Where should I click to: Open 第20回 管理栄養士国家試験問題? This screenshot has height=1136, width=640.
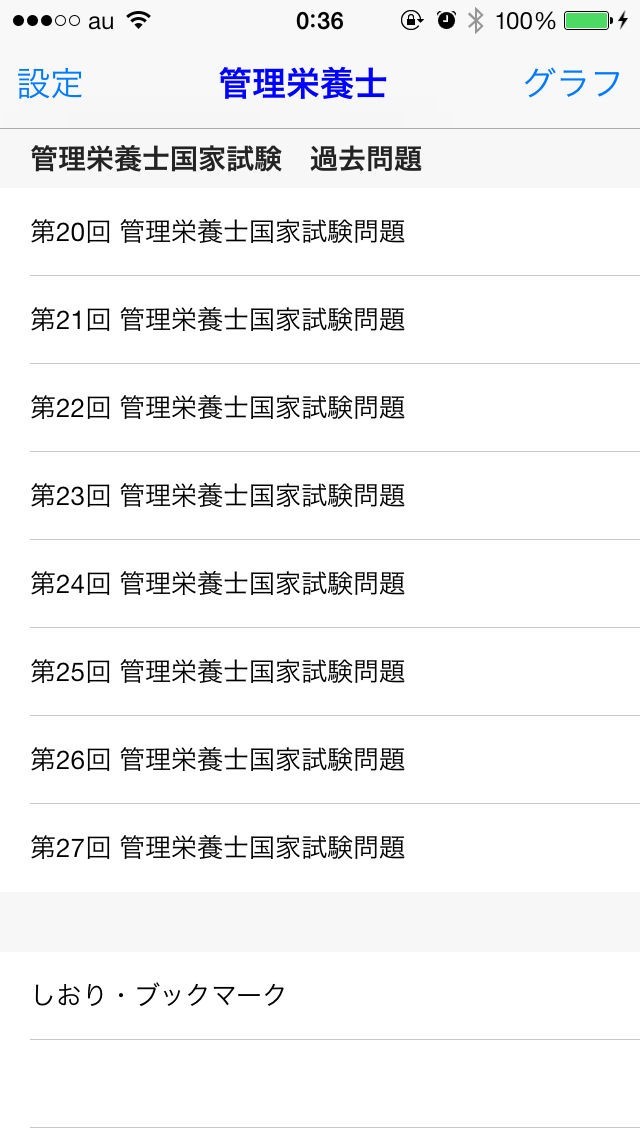218,232
